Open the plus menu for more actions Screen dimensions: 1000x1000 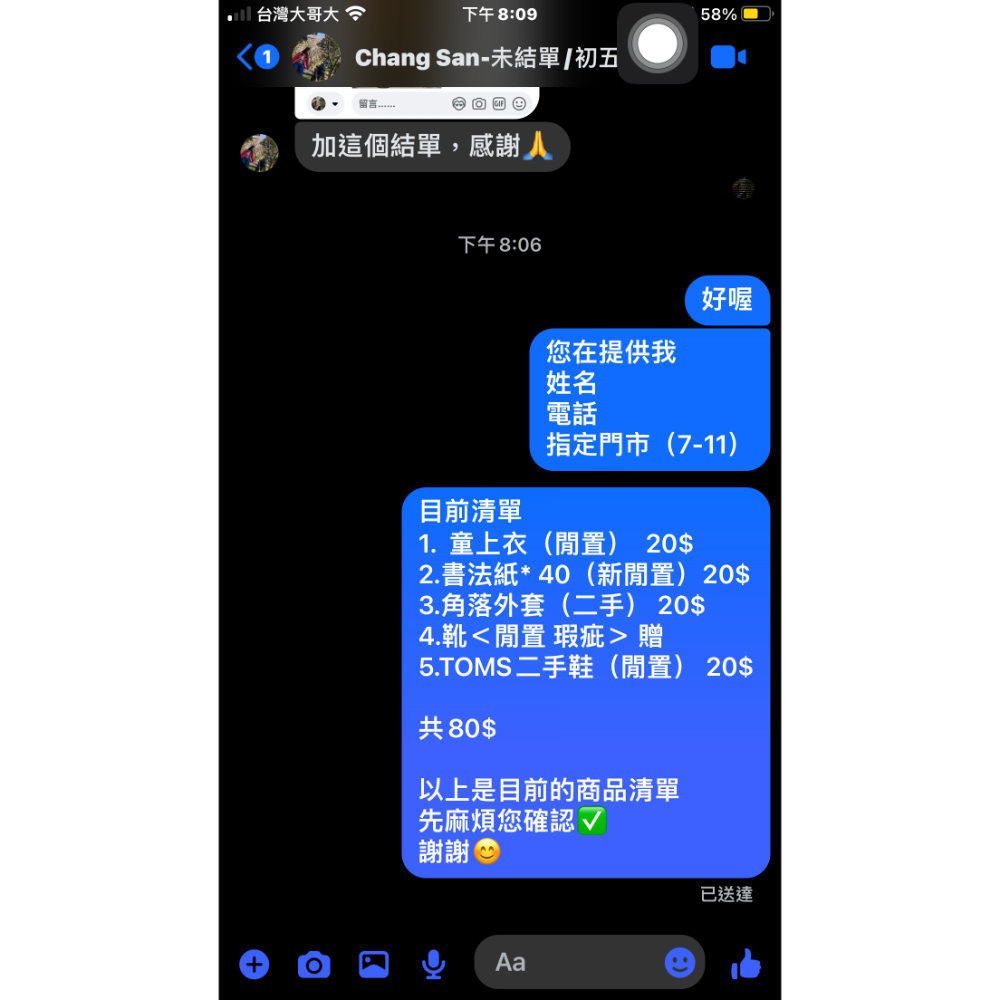[254, 964]
